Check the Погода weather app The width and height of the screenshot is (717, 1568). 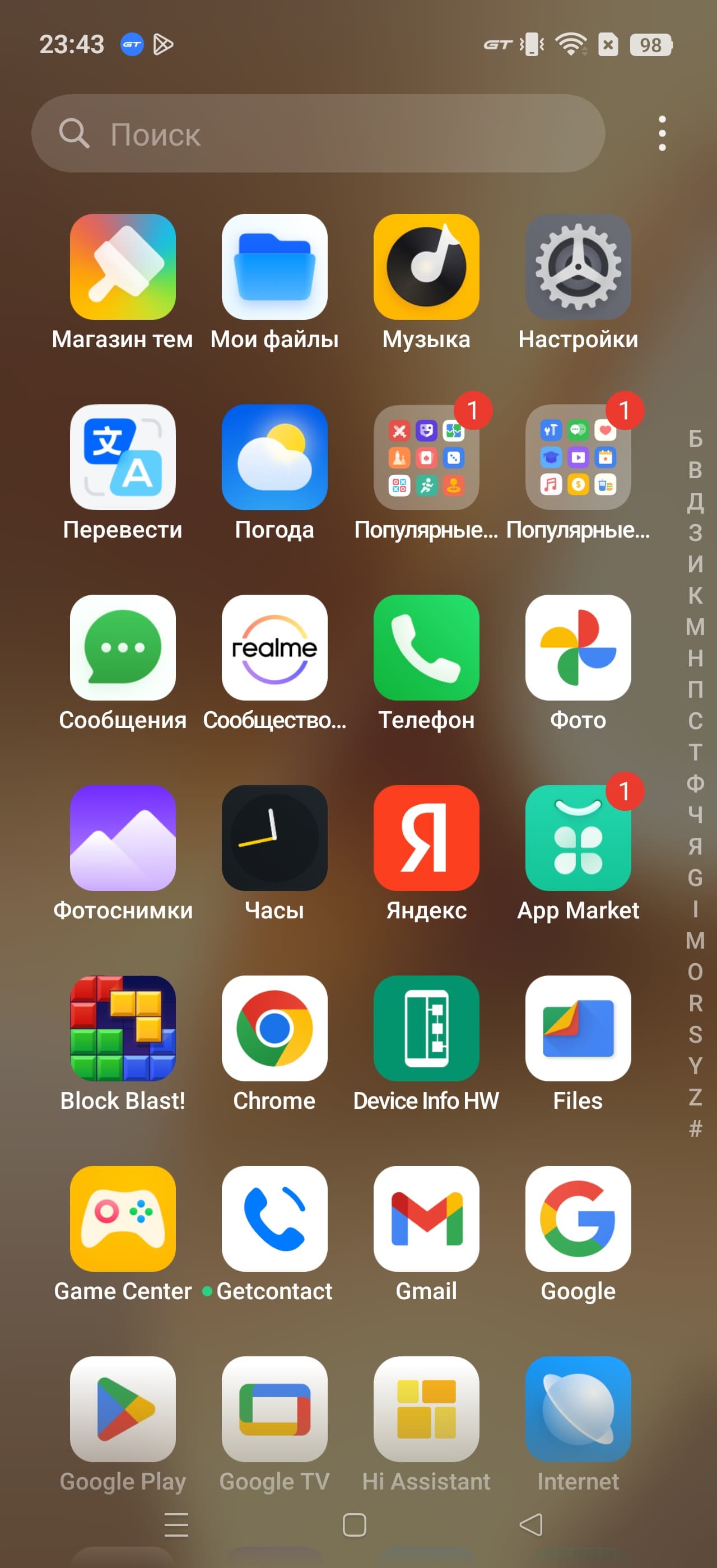coord(274,457)
